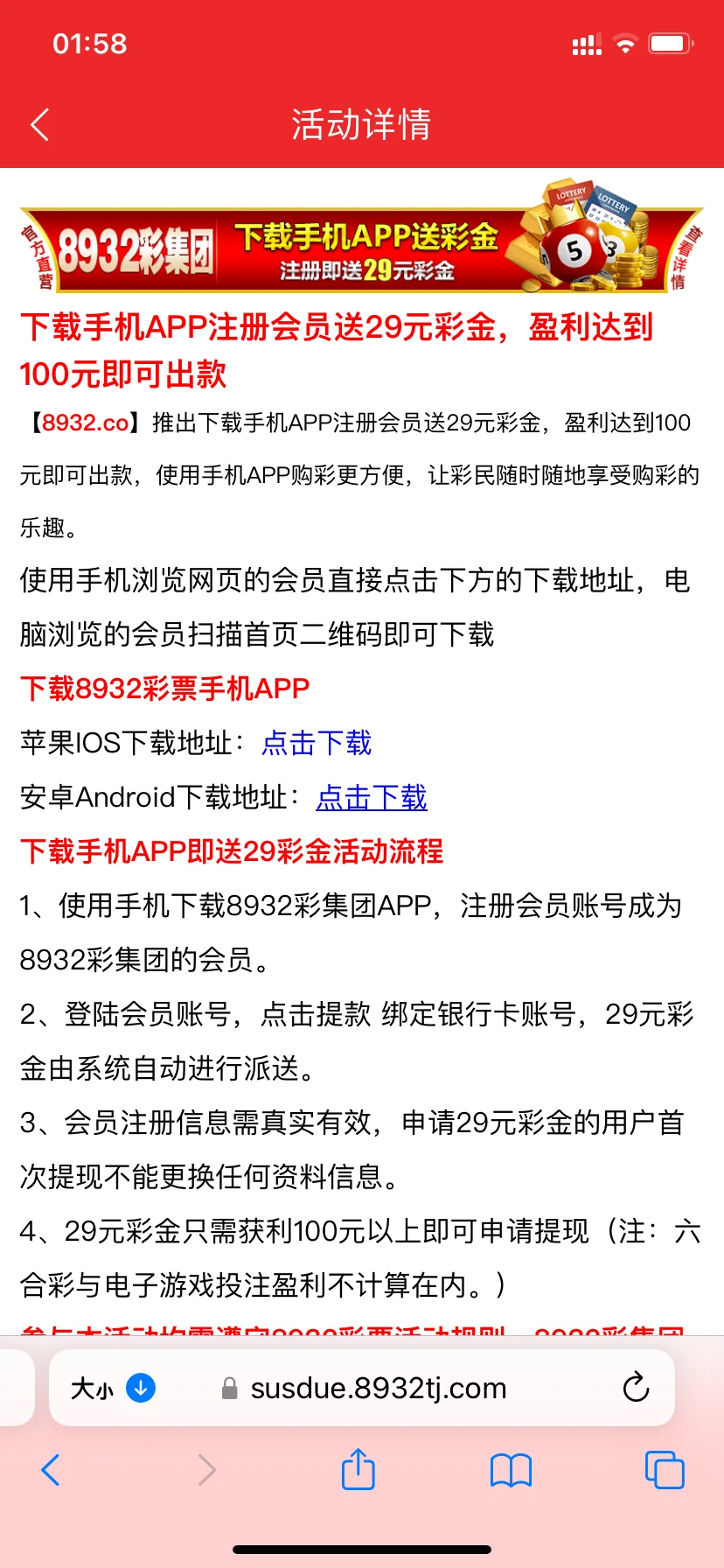
Task: Tap the address bar showing susdue.8932tj.com
Action: [x=378, y=1388]
